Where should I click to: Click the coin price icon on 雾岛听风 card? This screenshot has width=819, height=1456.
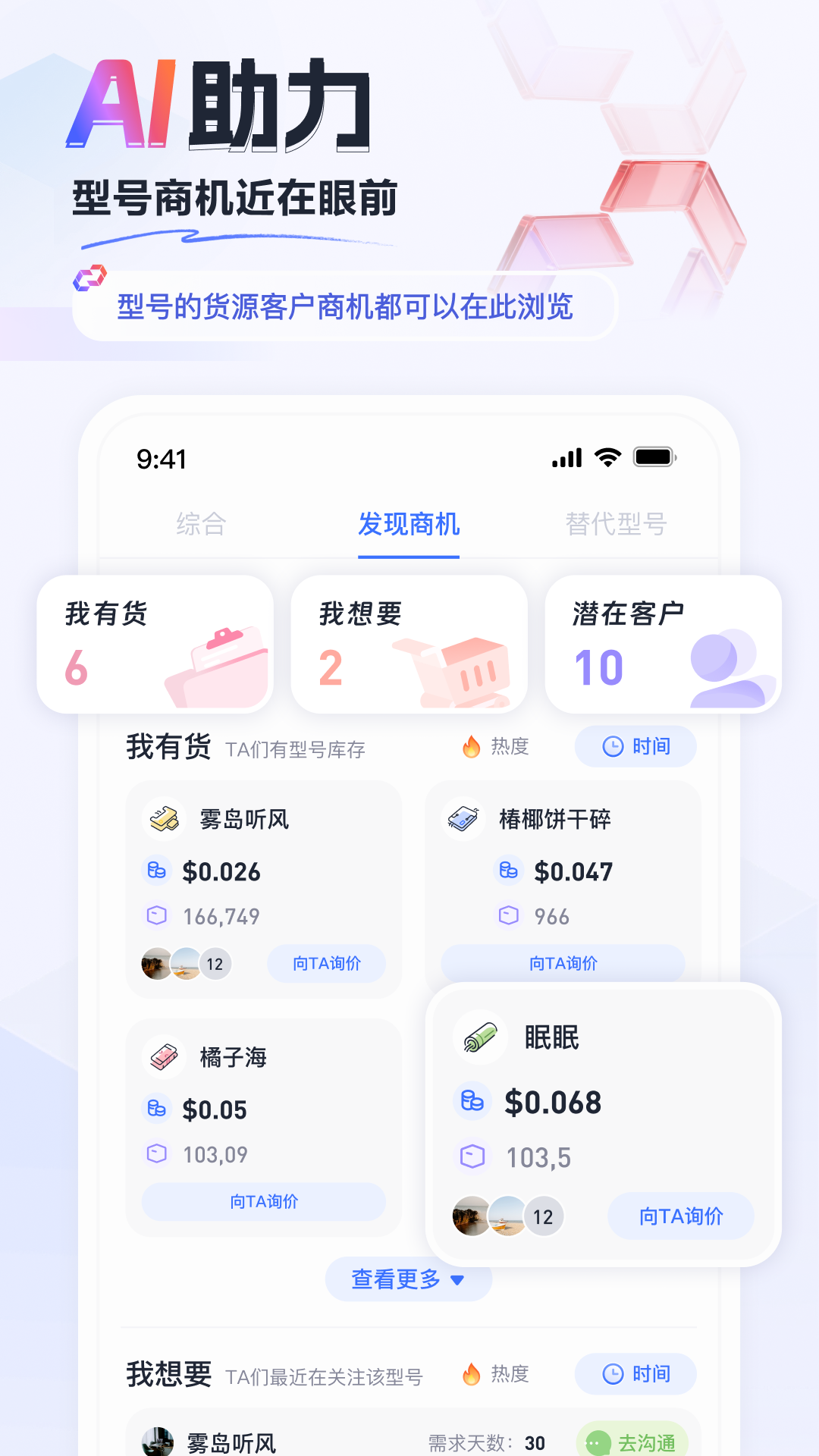click(157, 871)
